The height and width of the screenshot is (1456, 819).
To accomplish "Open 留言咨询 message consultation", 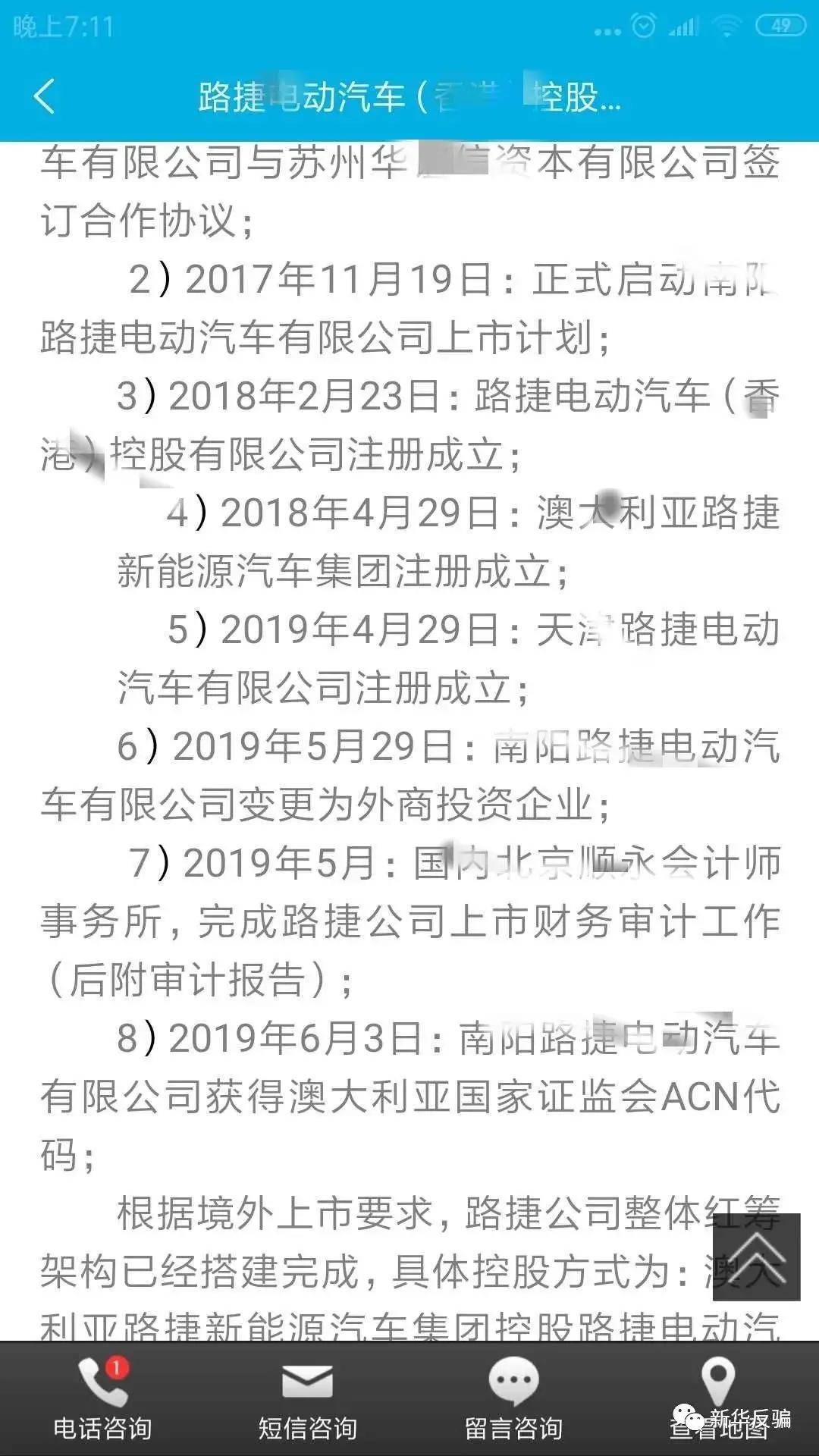I will tap(513, 1400).
